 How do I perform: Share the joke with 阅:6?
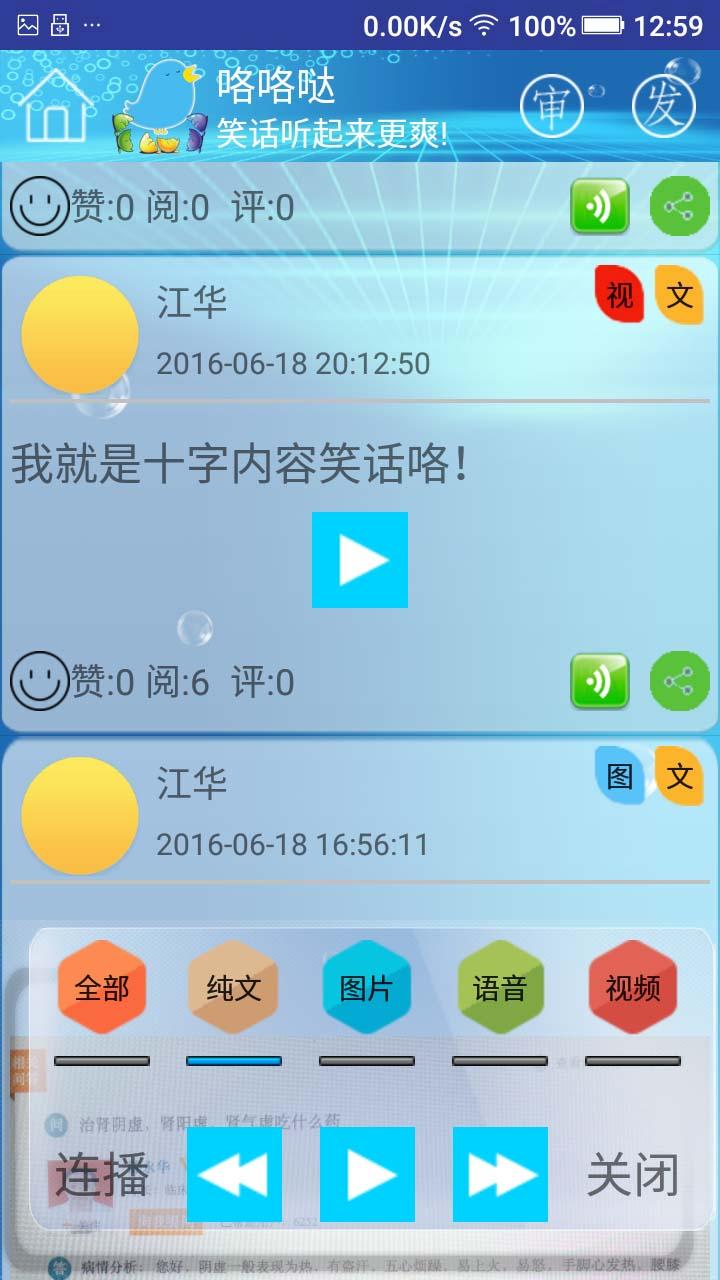point(679,681)
